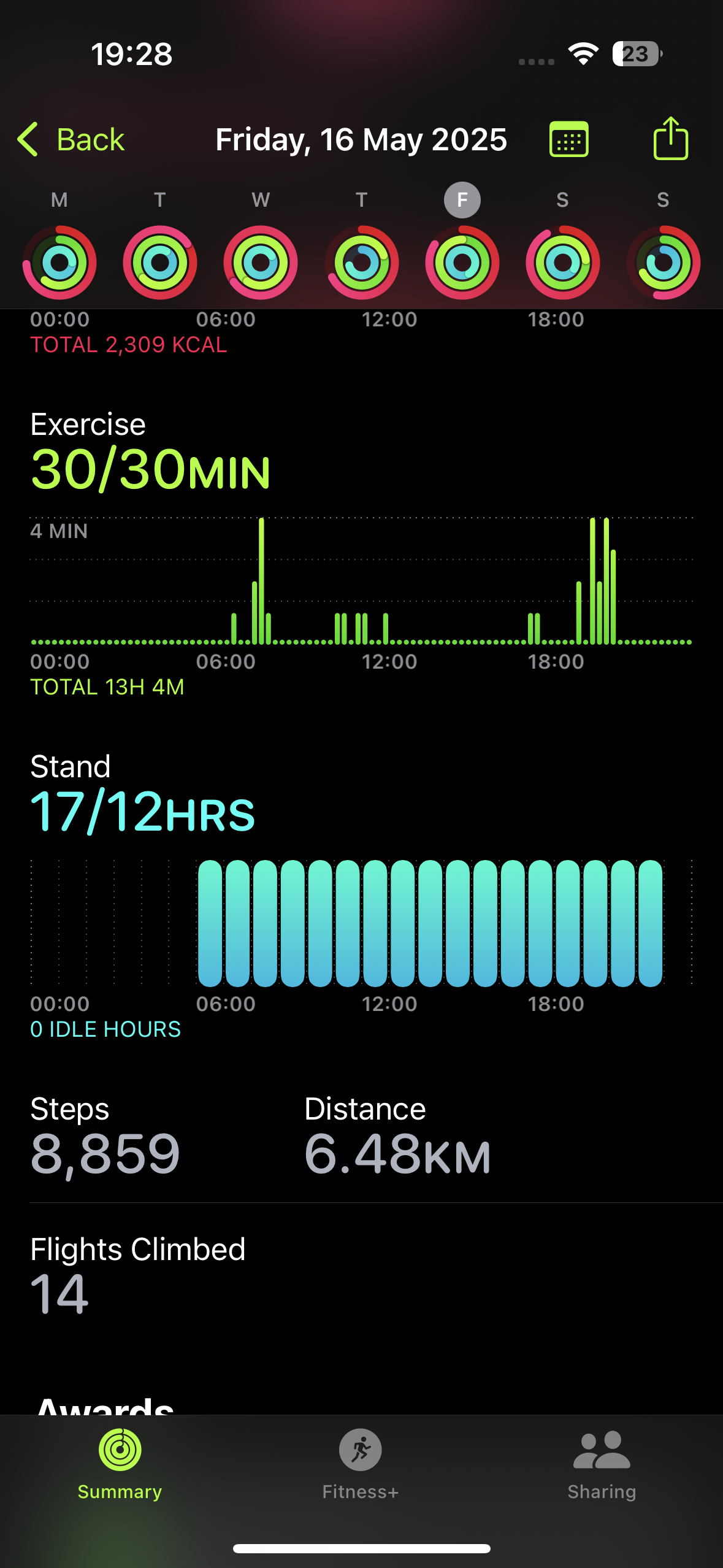Open the calendar month view icon

coord(568,139)
